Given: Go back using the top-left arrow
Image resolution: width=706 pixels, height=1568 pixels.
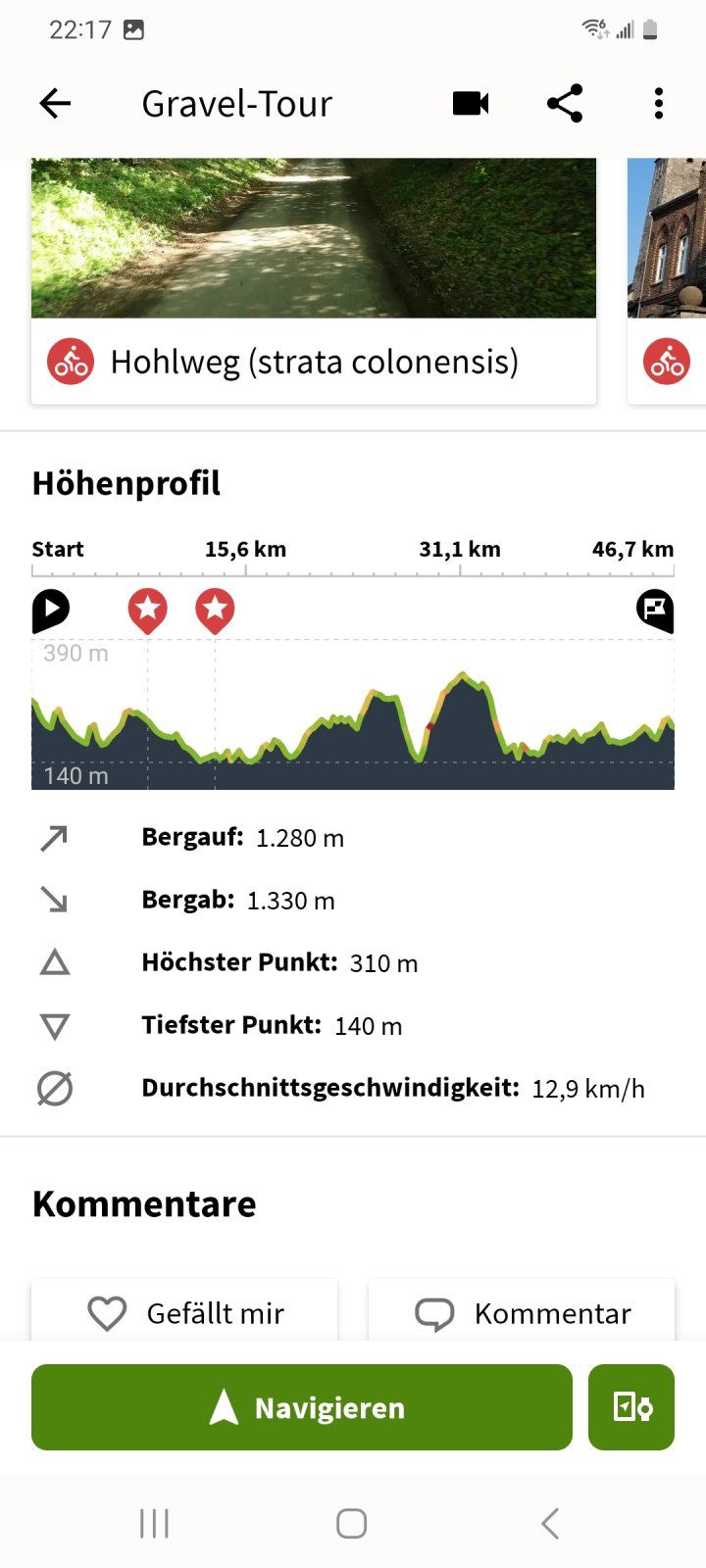Looking at the screenshot, I should 55,103.
